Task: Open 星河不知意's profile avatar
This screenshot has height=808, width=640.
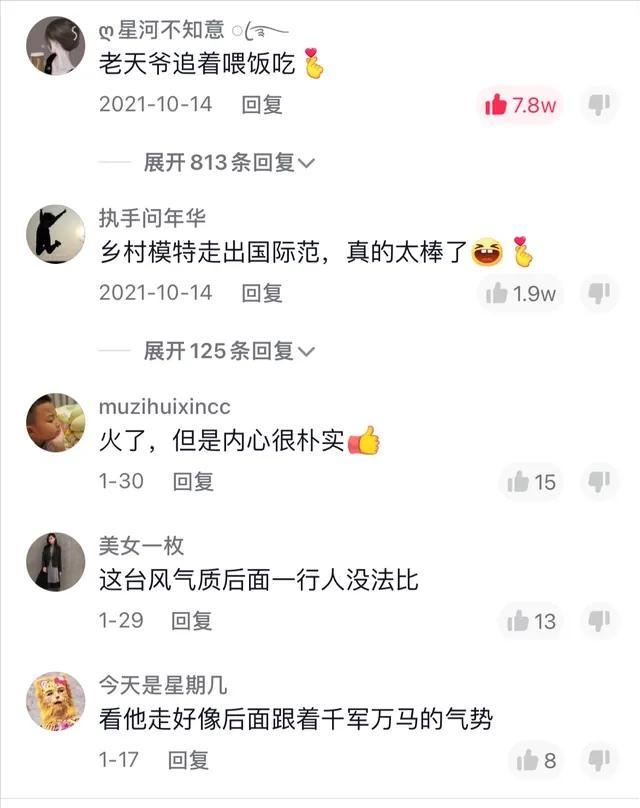Action: click(x=55, y=45)
